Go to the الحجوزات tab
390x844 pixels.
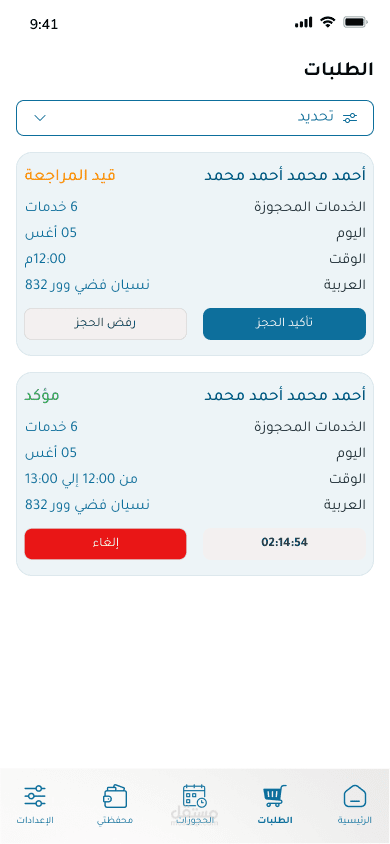pos(195,805)
